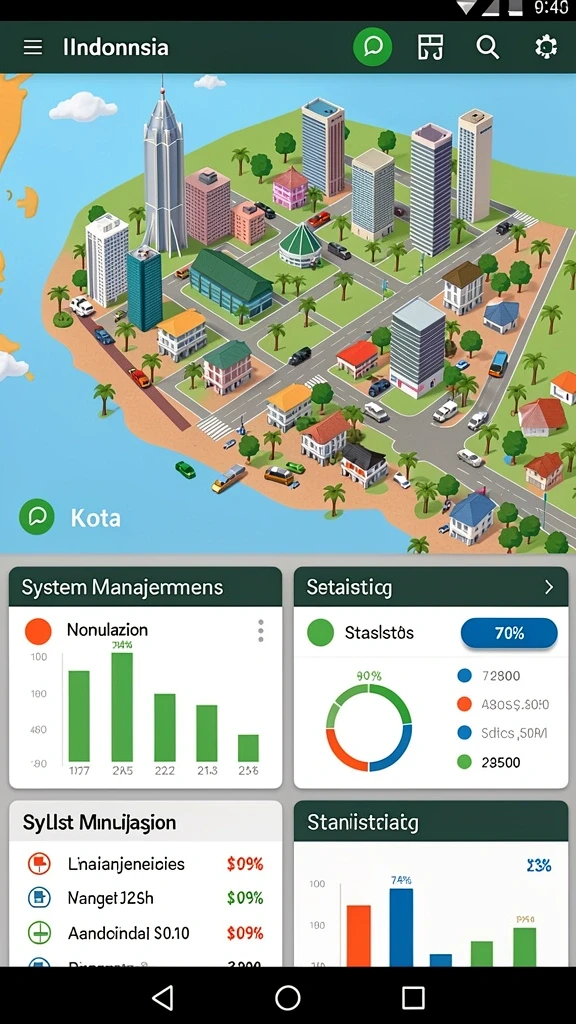Open the hamburger menu
576x1024 pixels.
click(x=33, y=47)
